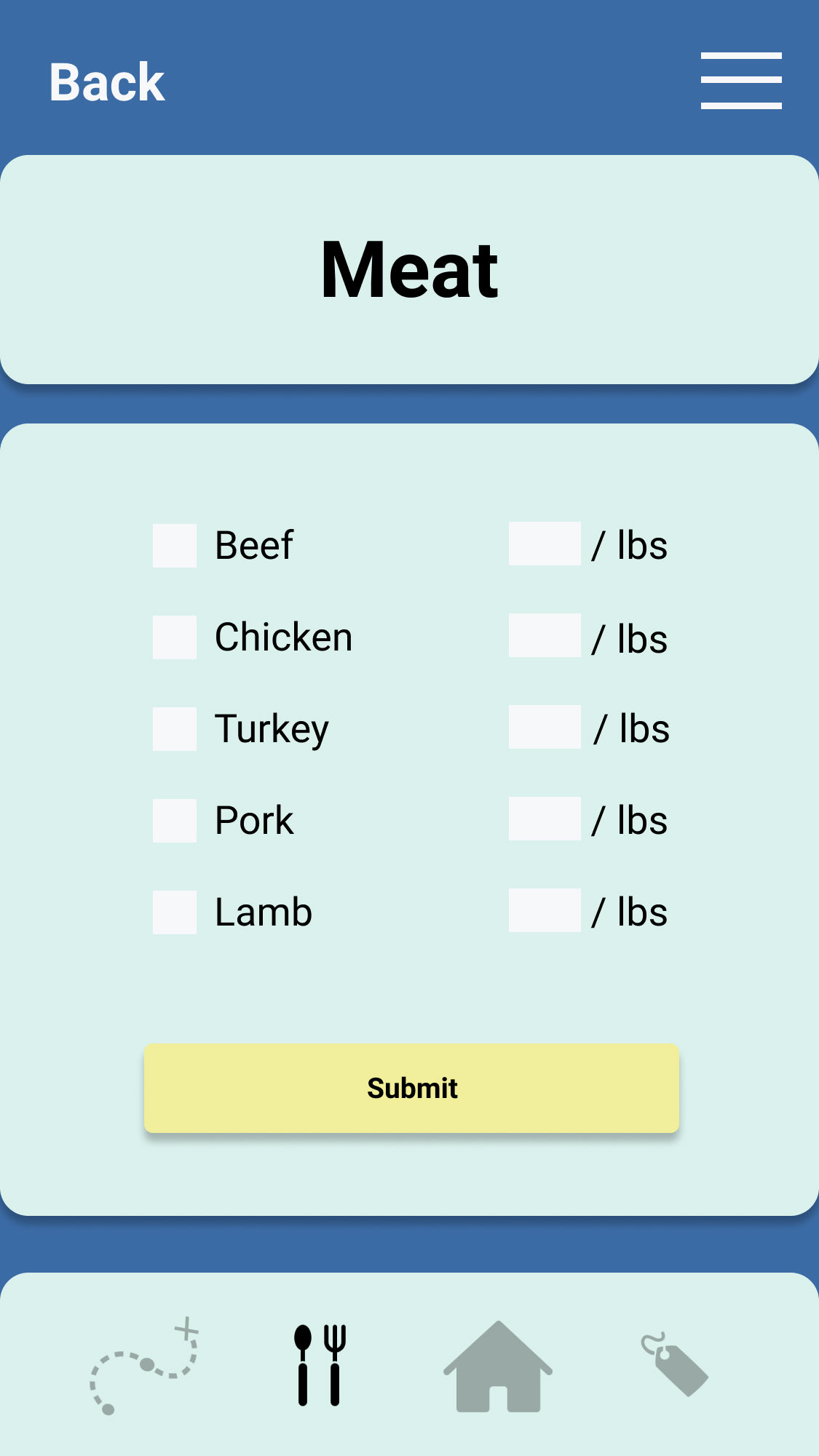This screenshot has width=819, height=1456.
Task: Mark the Pork checkbox
Action: point(175,821)
